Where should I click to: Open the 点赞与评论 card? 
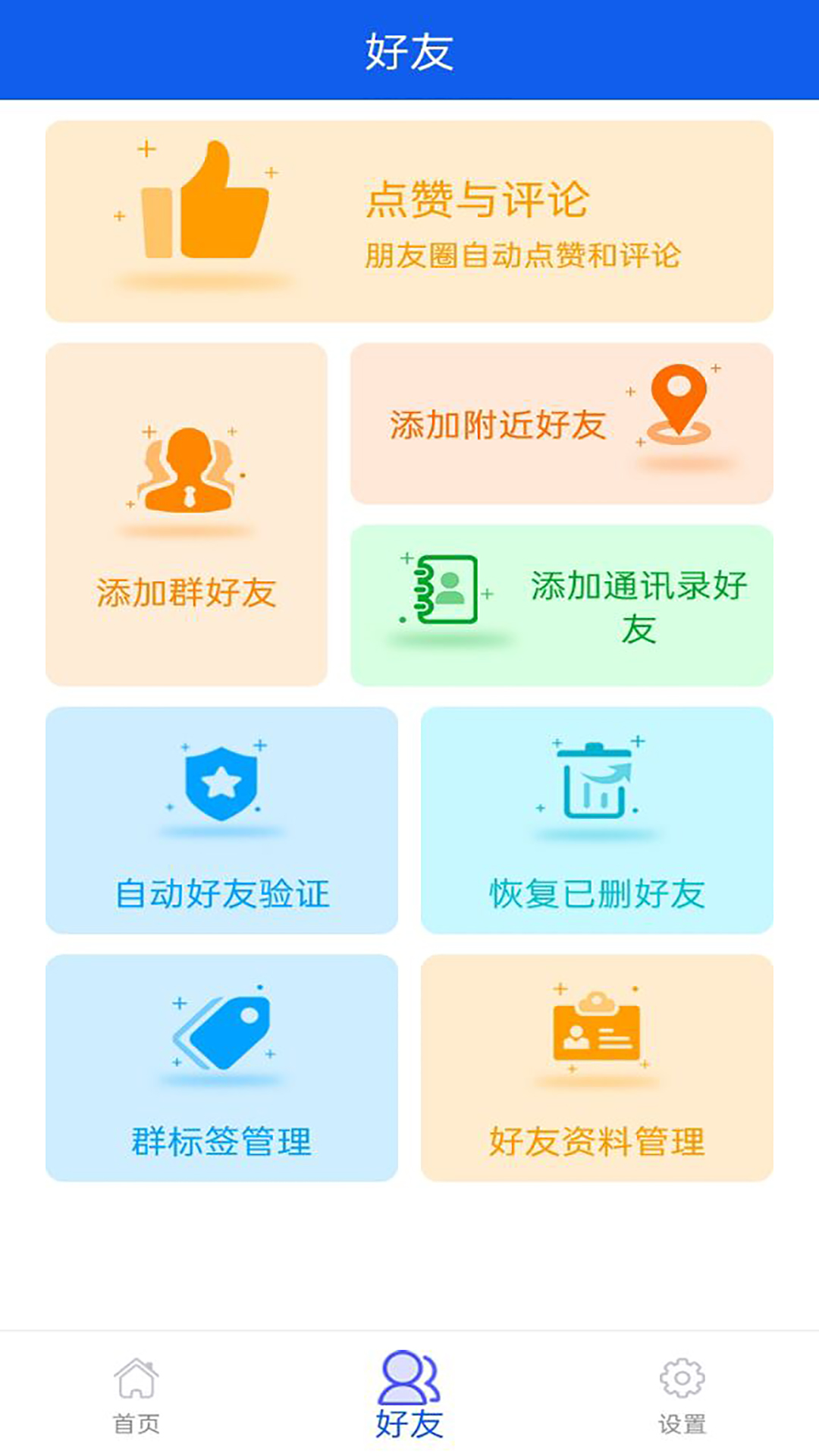409,221
